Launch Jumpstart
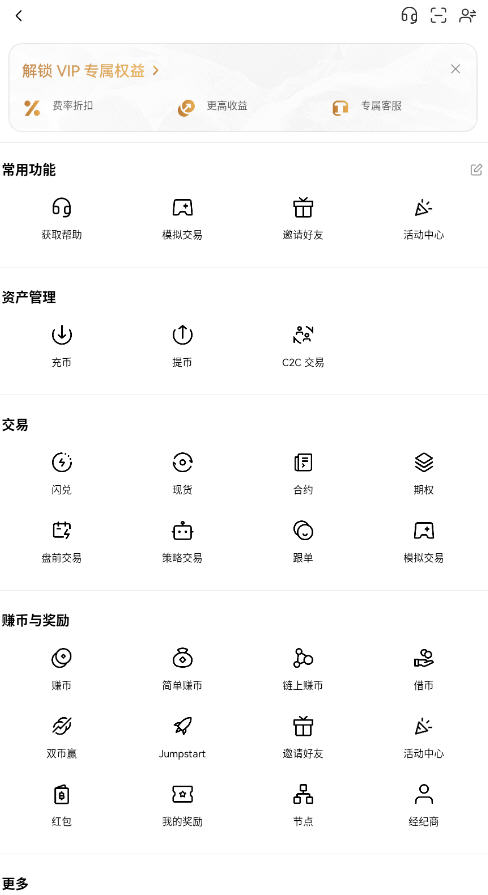Screen dimensions: 488x895 point(182,737)
